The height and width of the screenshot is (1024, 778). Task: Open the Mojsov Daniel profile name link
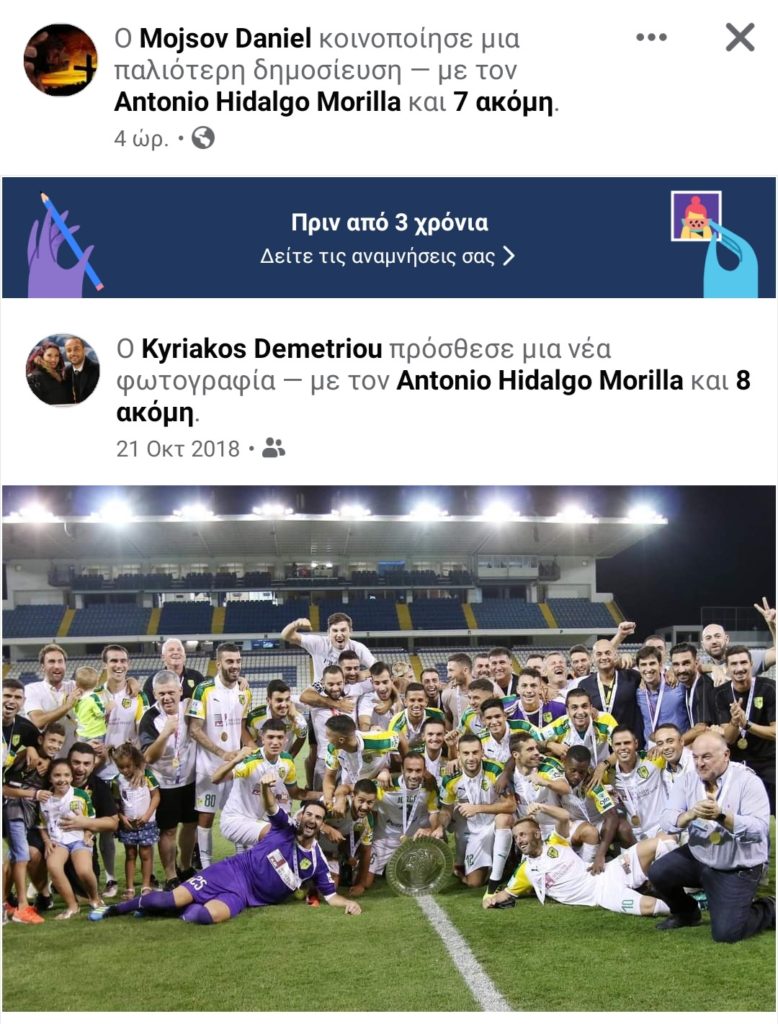click(226, 39)
